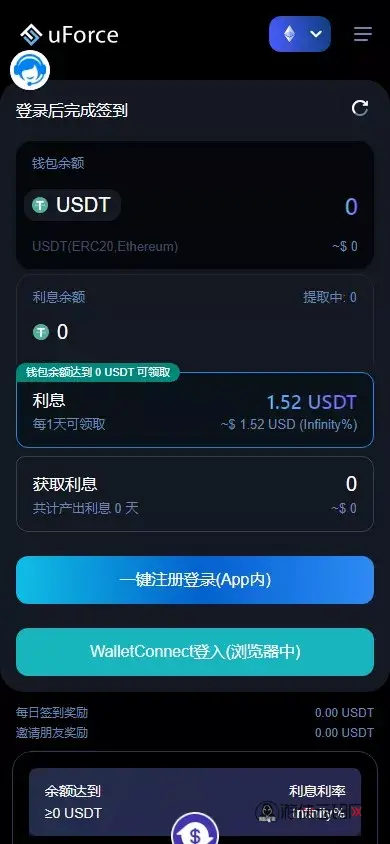Screen dimensions: 390x844
Task: Open the Ethereum network dropdown
Action: pyautogui.click(x=300, y=34)
